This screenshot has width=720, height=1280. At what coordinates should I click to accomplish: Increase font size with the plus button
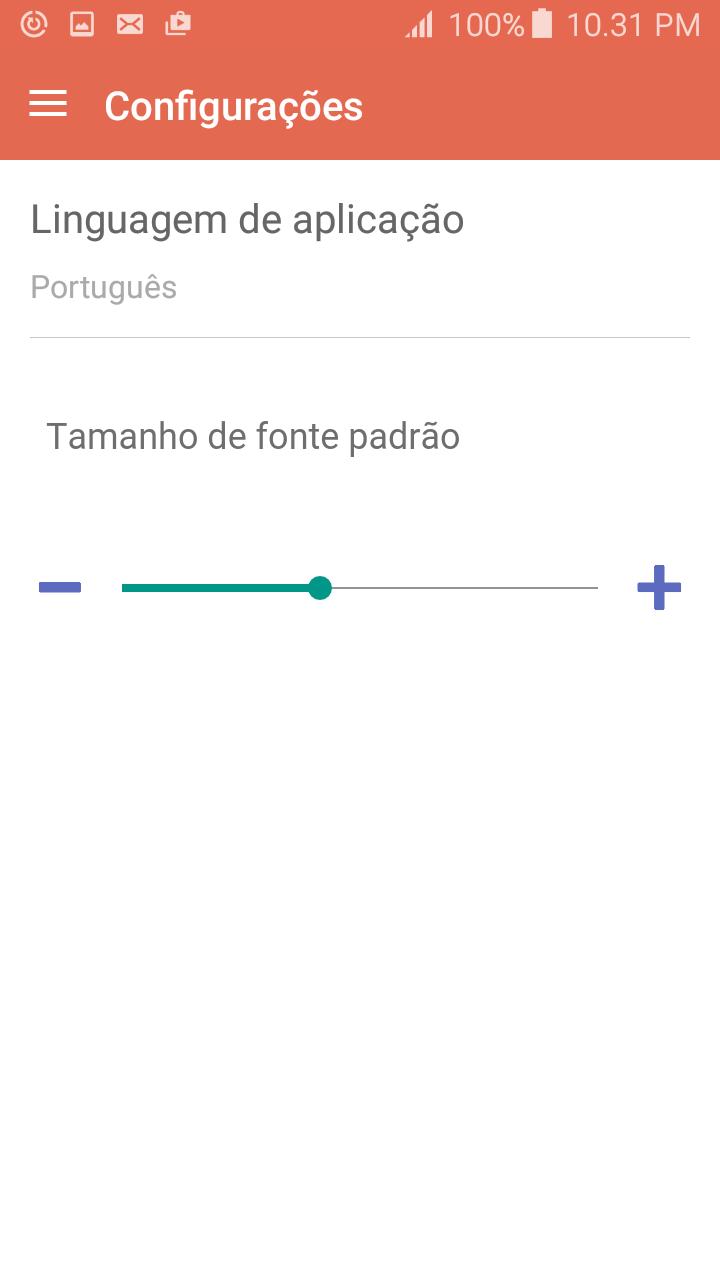click(659, 587)
